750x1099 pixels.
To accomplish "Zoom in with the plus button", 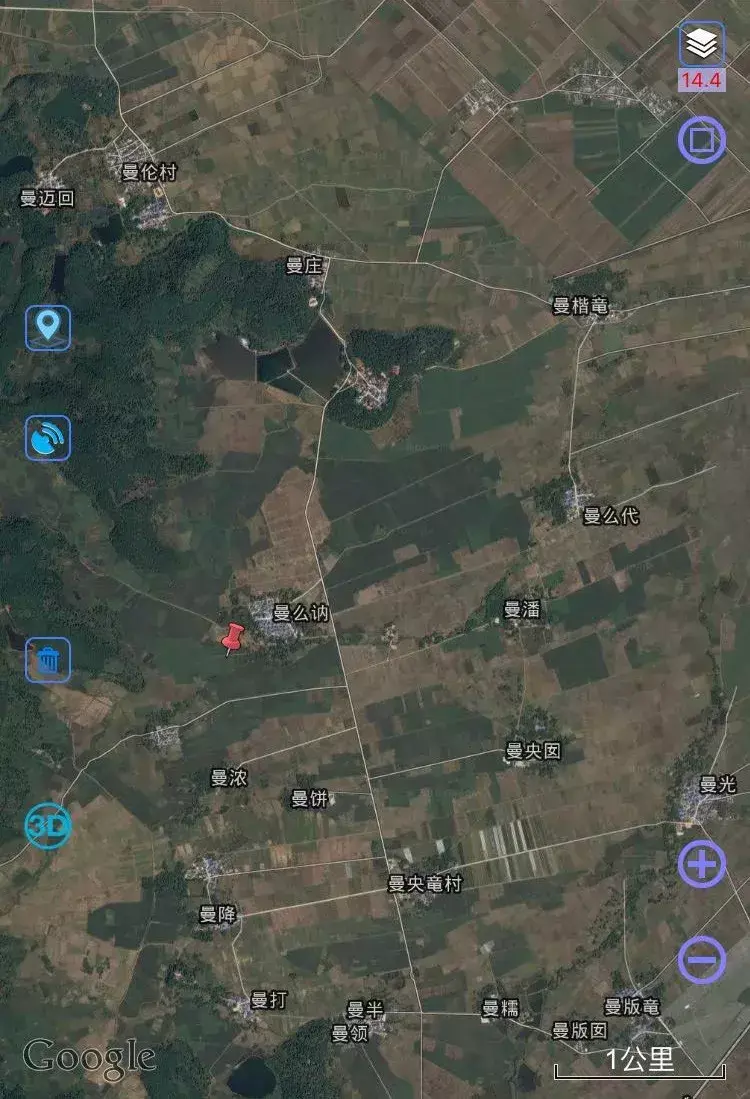I will pyautogui.click(x=702, y=864).
